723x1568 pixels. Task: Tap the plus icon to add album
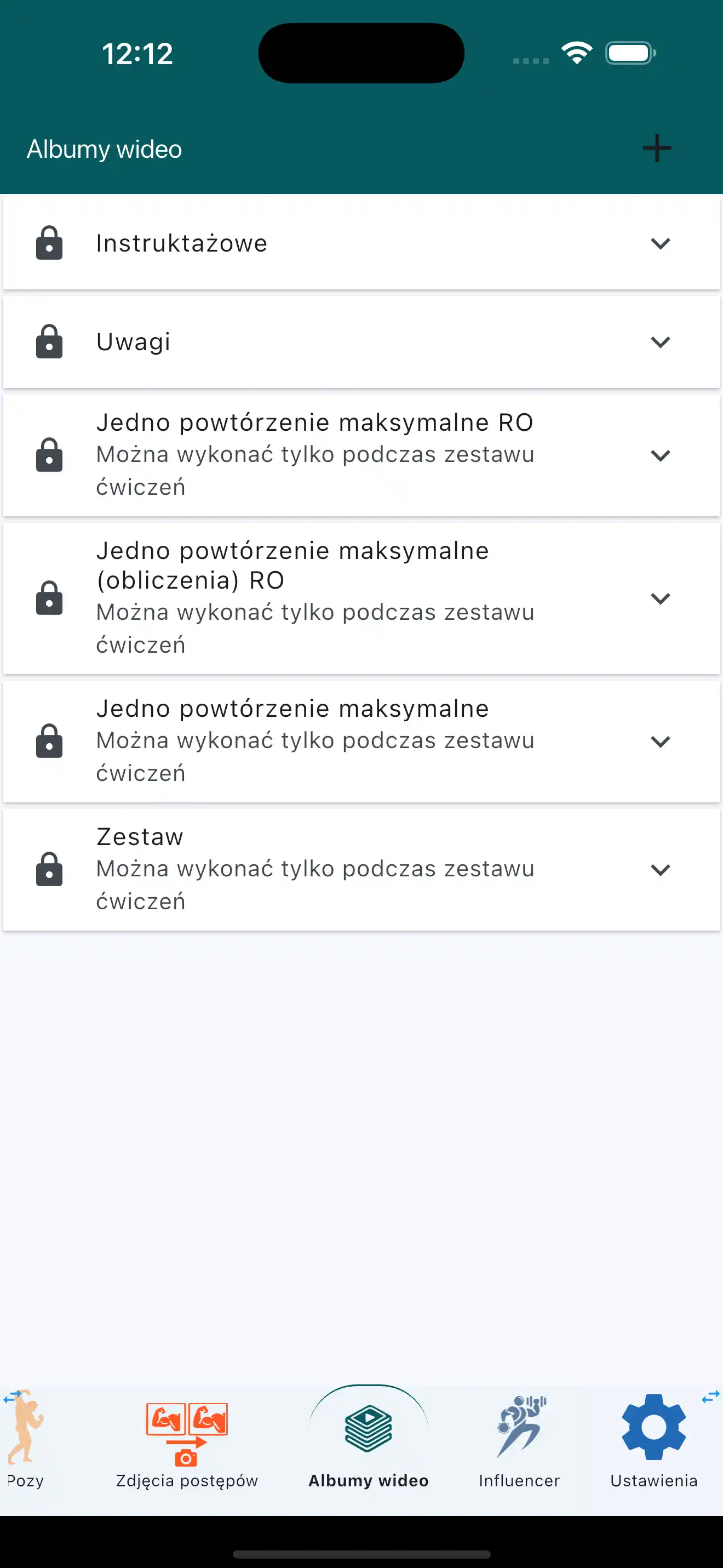coord(657,148)
